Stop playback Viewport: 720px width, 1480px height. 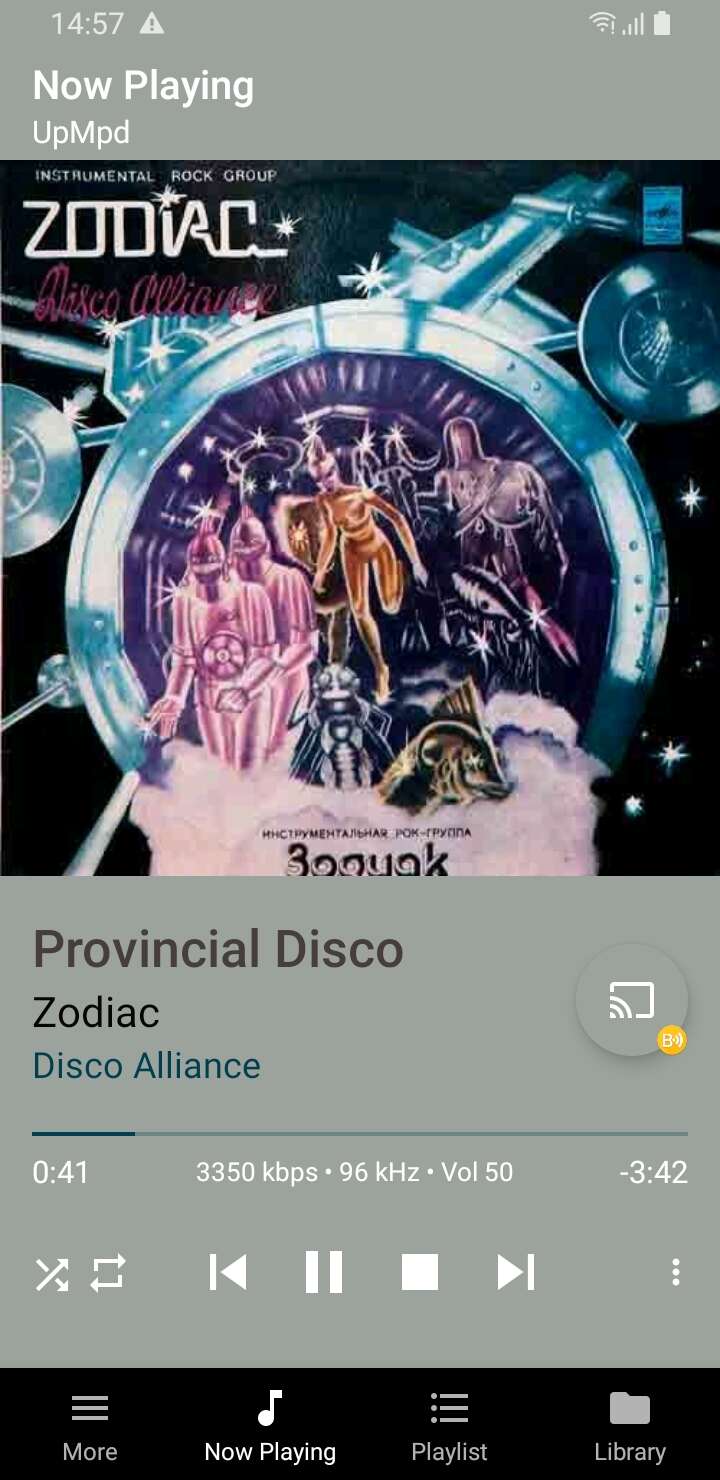coord(420,1272)
